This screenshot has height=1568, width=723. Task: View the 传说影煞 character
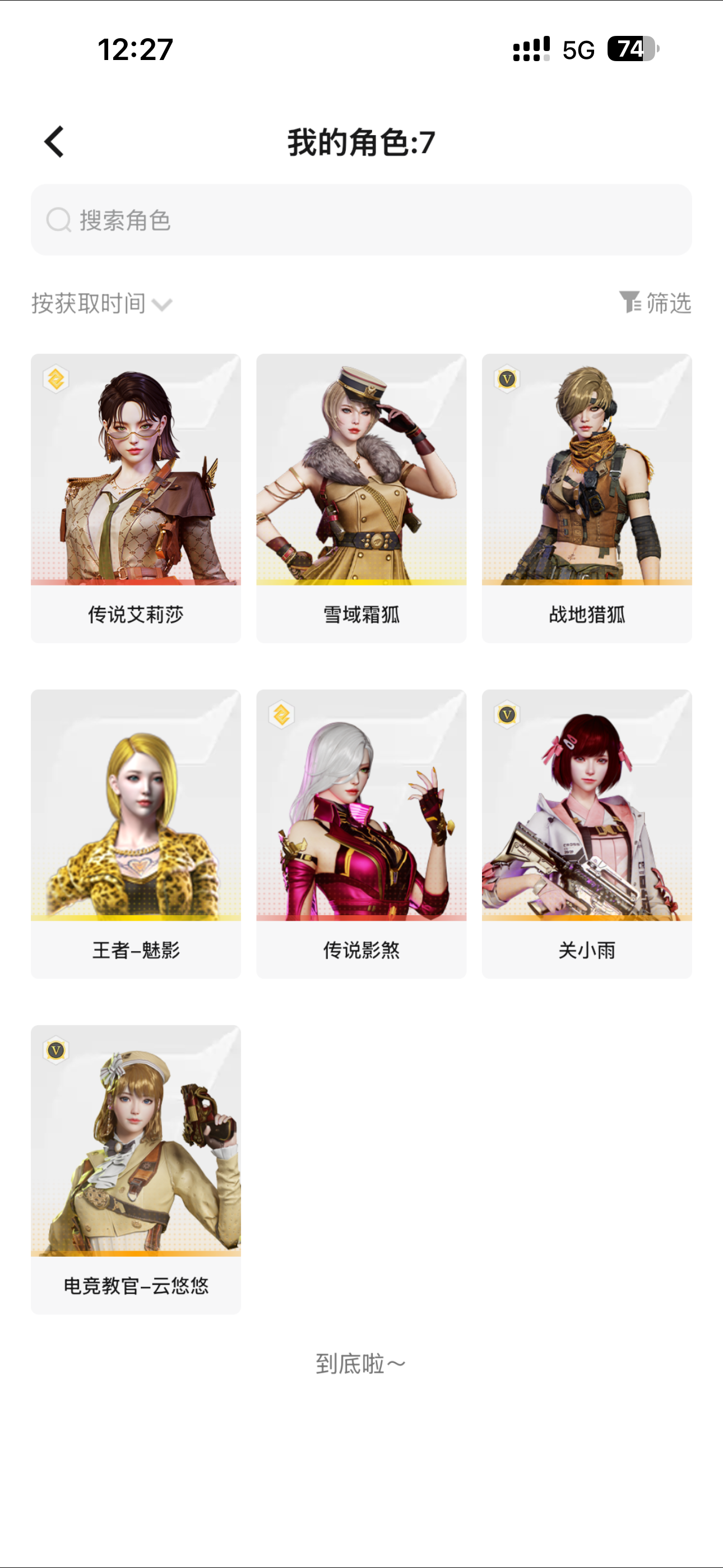click(361, 833)
